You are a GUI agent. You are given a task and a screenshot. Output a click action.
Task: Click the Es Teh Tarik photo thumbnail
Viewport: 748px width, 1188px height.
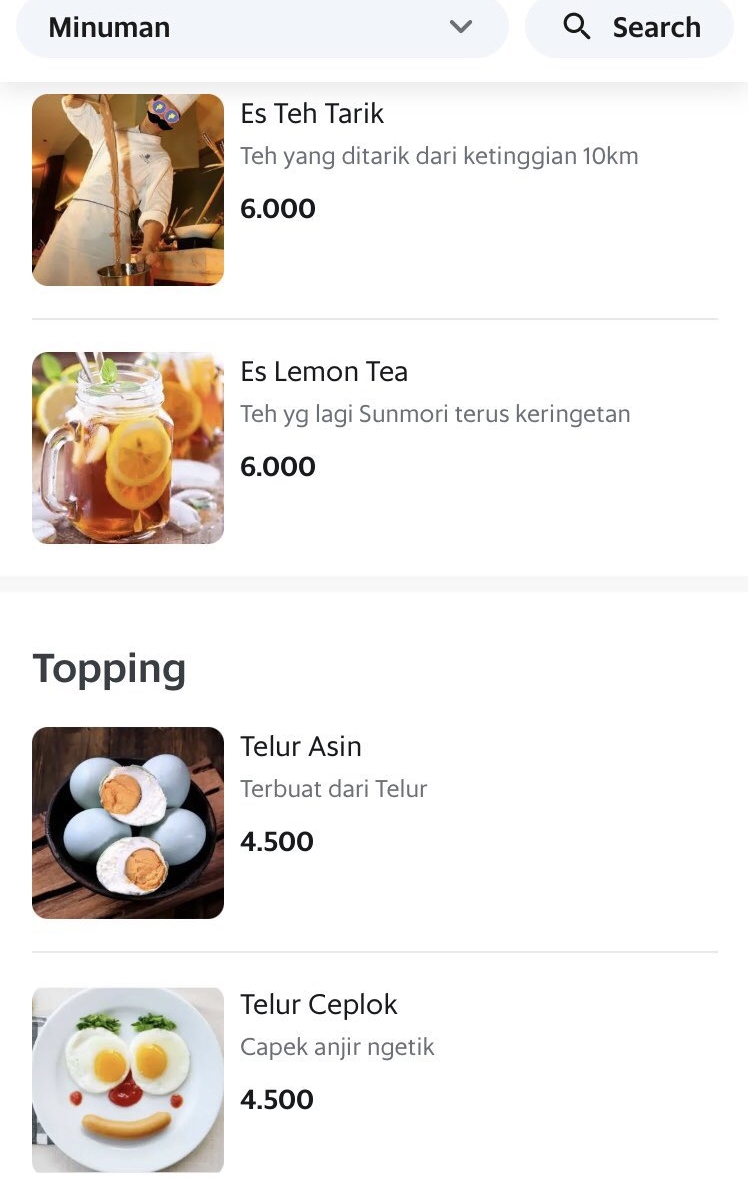tap(128, 190)
